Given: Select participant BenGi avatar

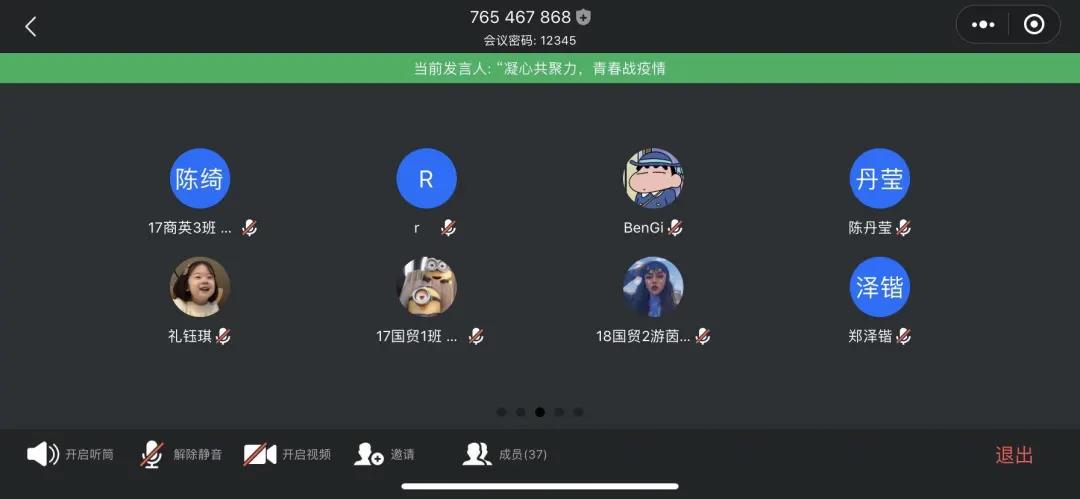Looking at the screenshot, I should [x=653, y=179].
